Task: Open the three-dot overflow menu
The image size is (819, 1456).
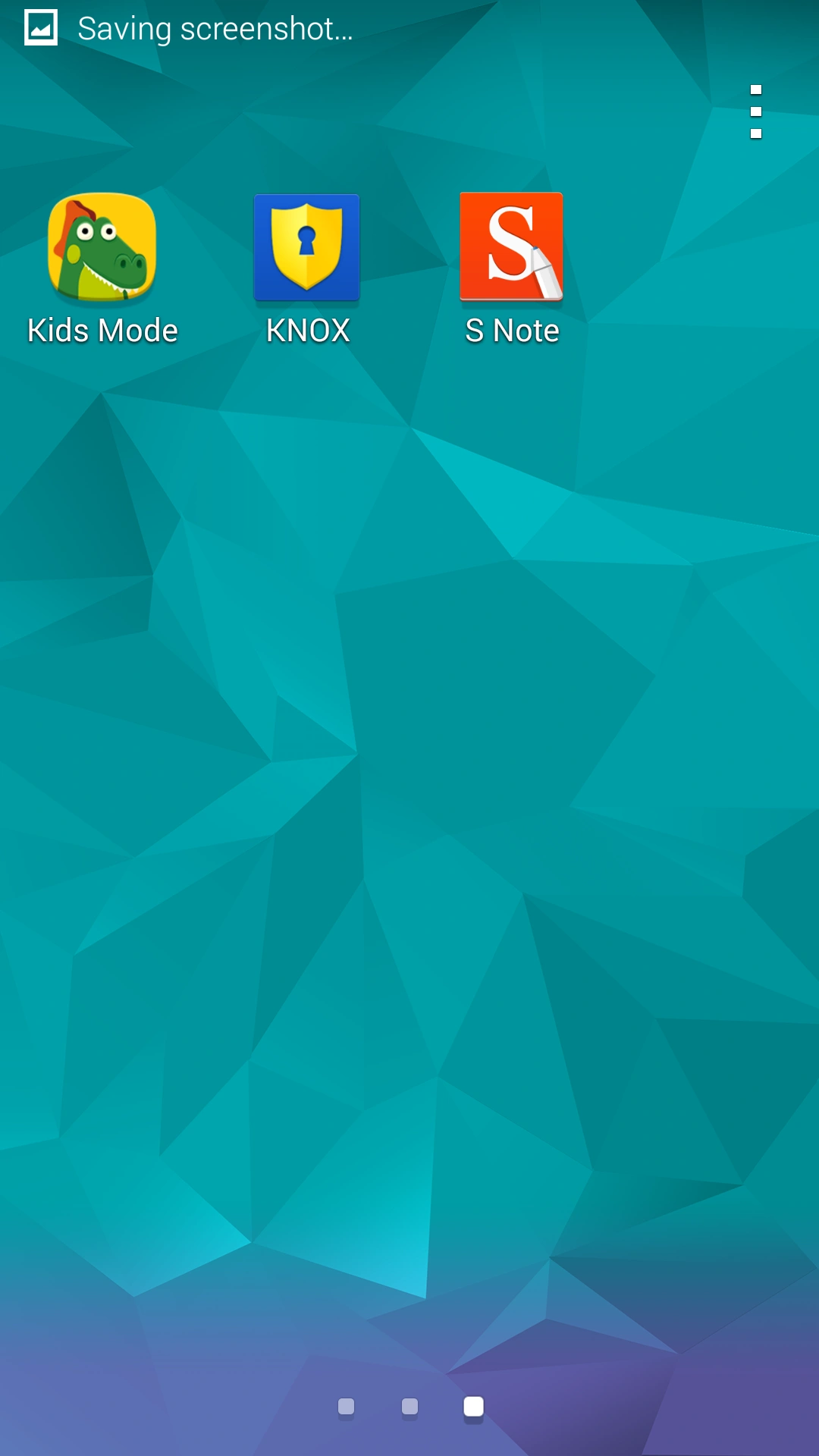Action: [x=755, y=111]
